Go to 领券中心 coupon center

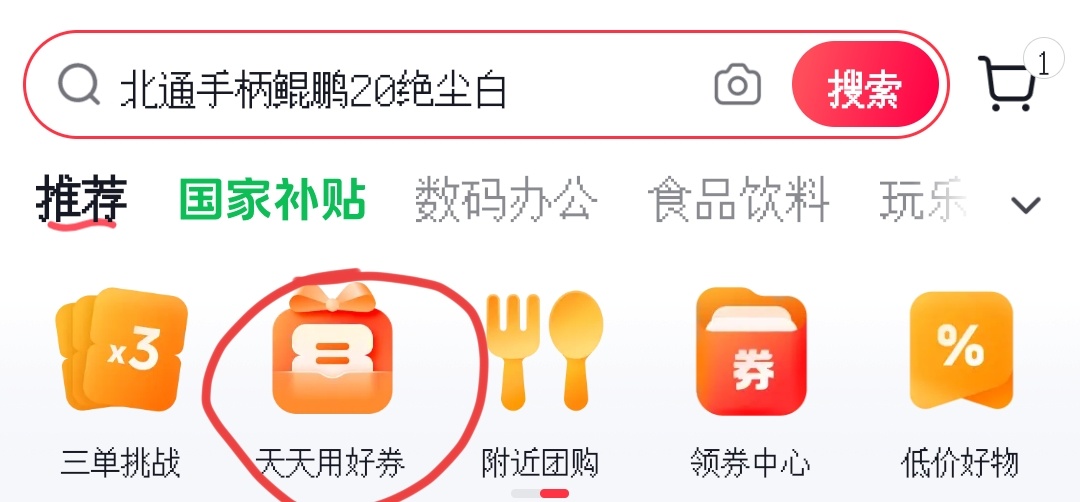click(750, 380)
